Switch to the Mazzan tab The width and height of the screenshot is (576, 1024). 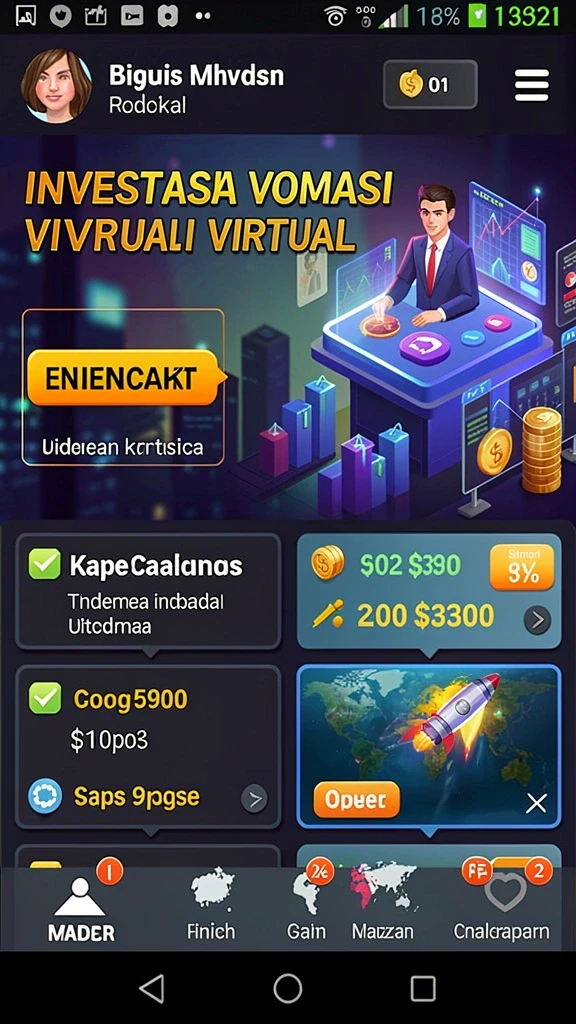click(383, 909)
